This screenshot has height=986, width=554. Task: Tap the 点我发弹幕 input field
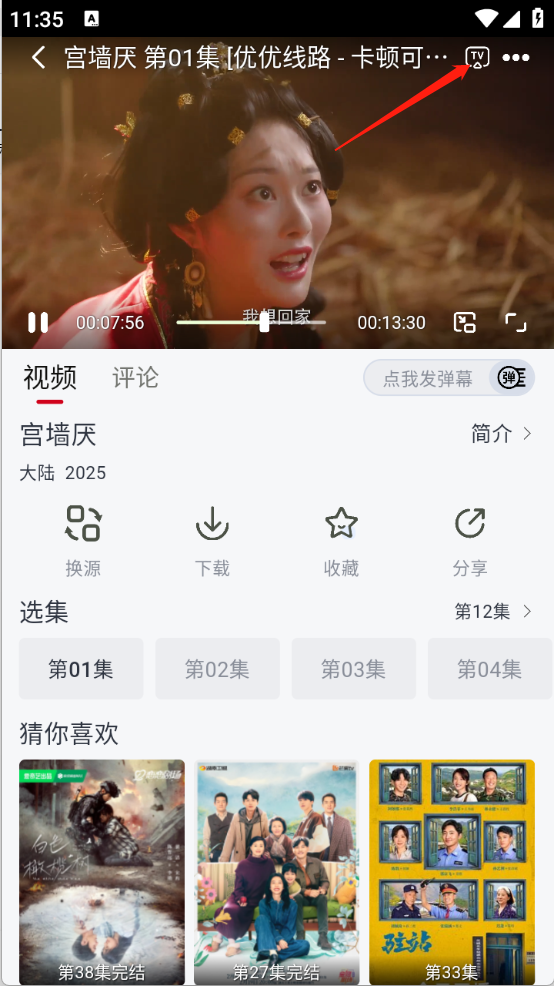click(428, 378)
